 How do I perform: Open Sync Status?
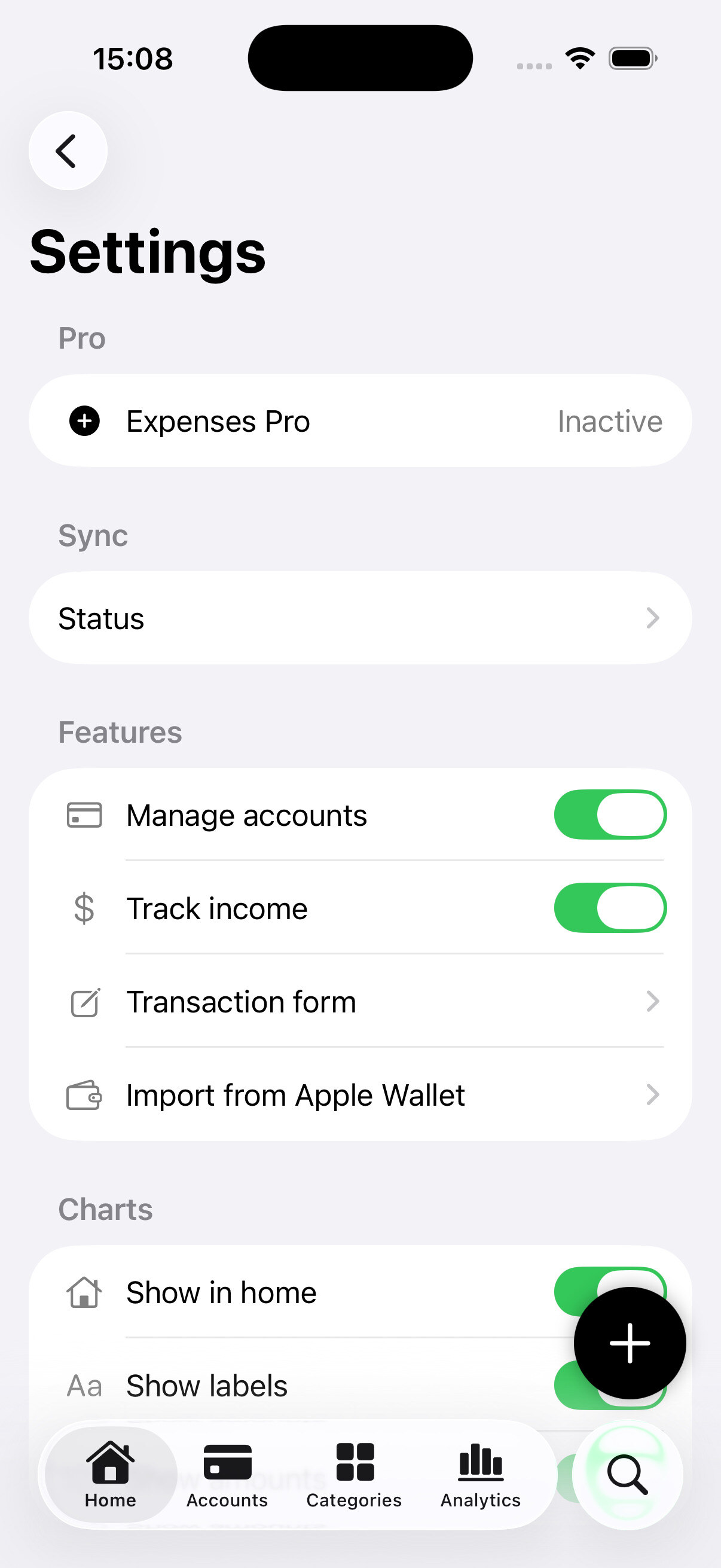pos(360,618)
